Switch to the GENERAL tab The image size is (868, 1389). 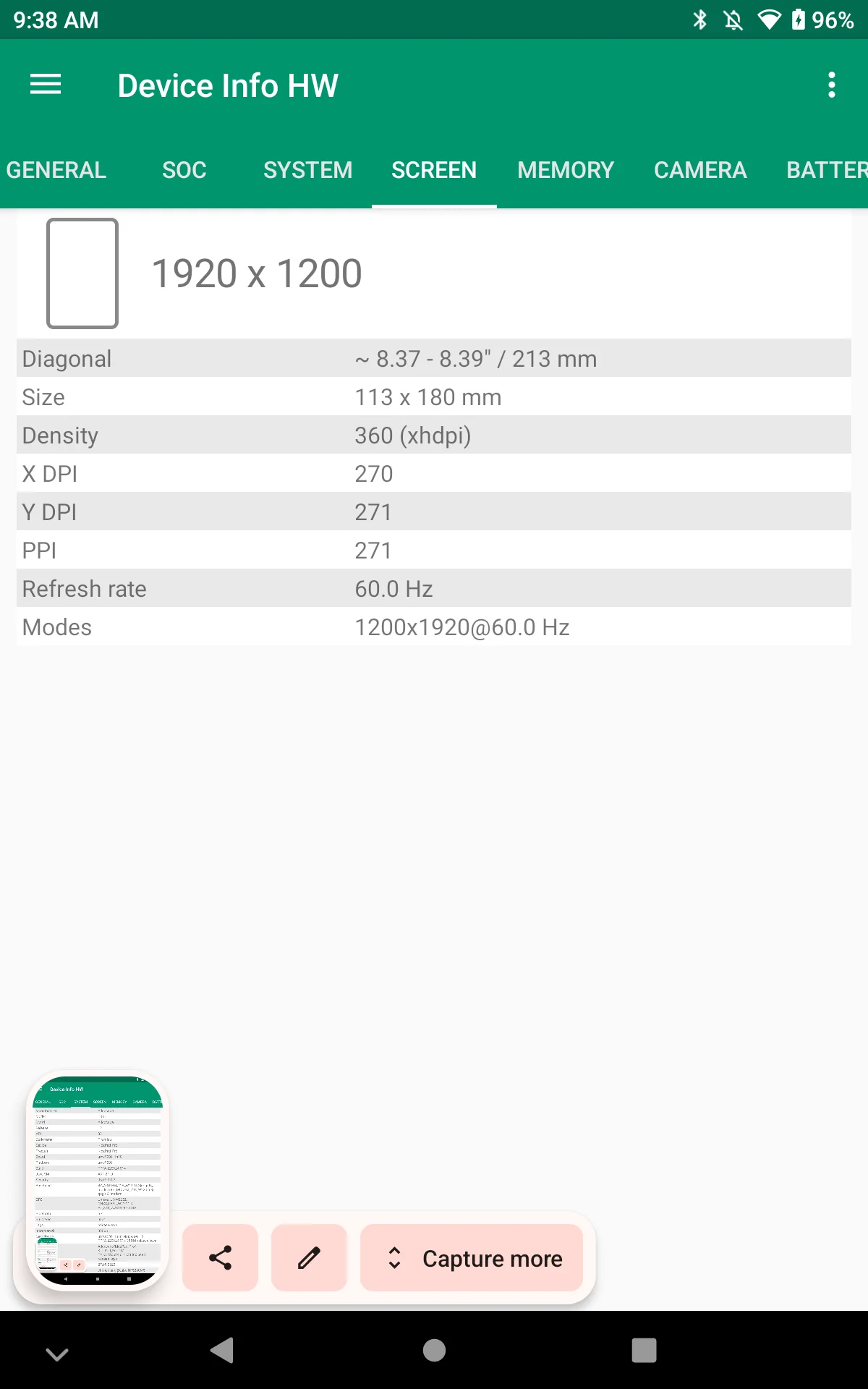click(x=56, y=170)
